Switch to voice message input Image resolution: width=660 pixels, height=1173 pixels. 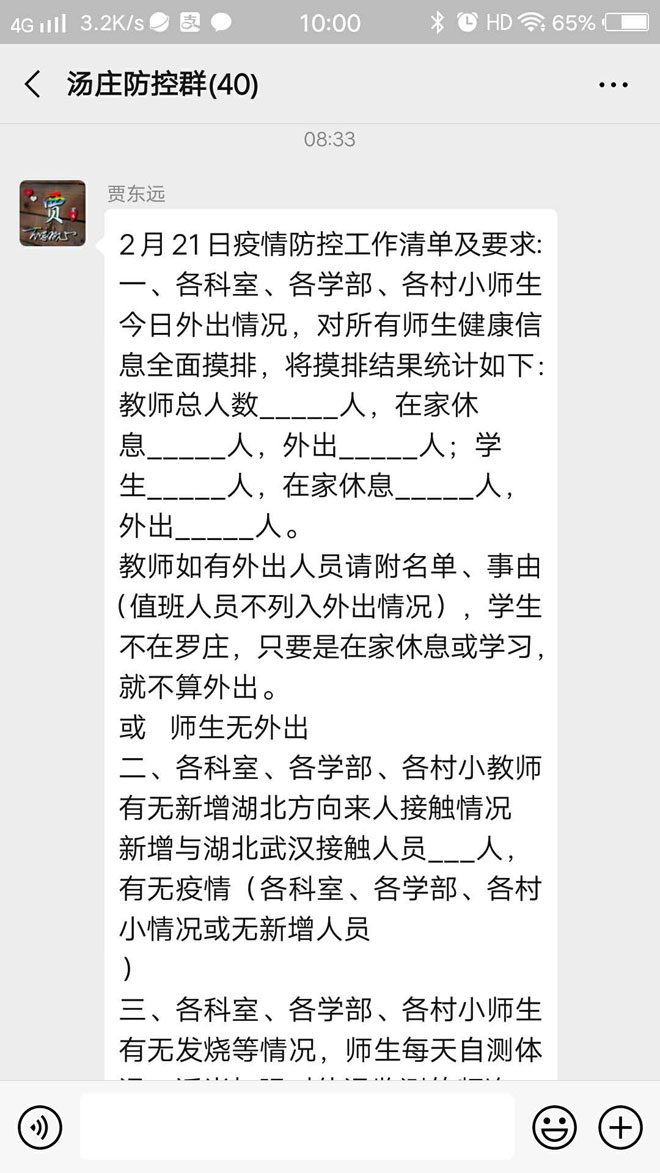tap(40, 1128)
